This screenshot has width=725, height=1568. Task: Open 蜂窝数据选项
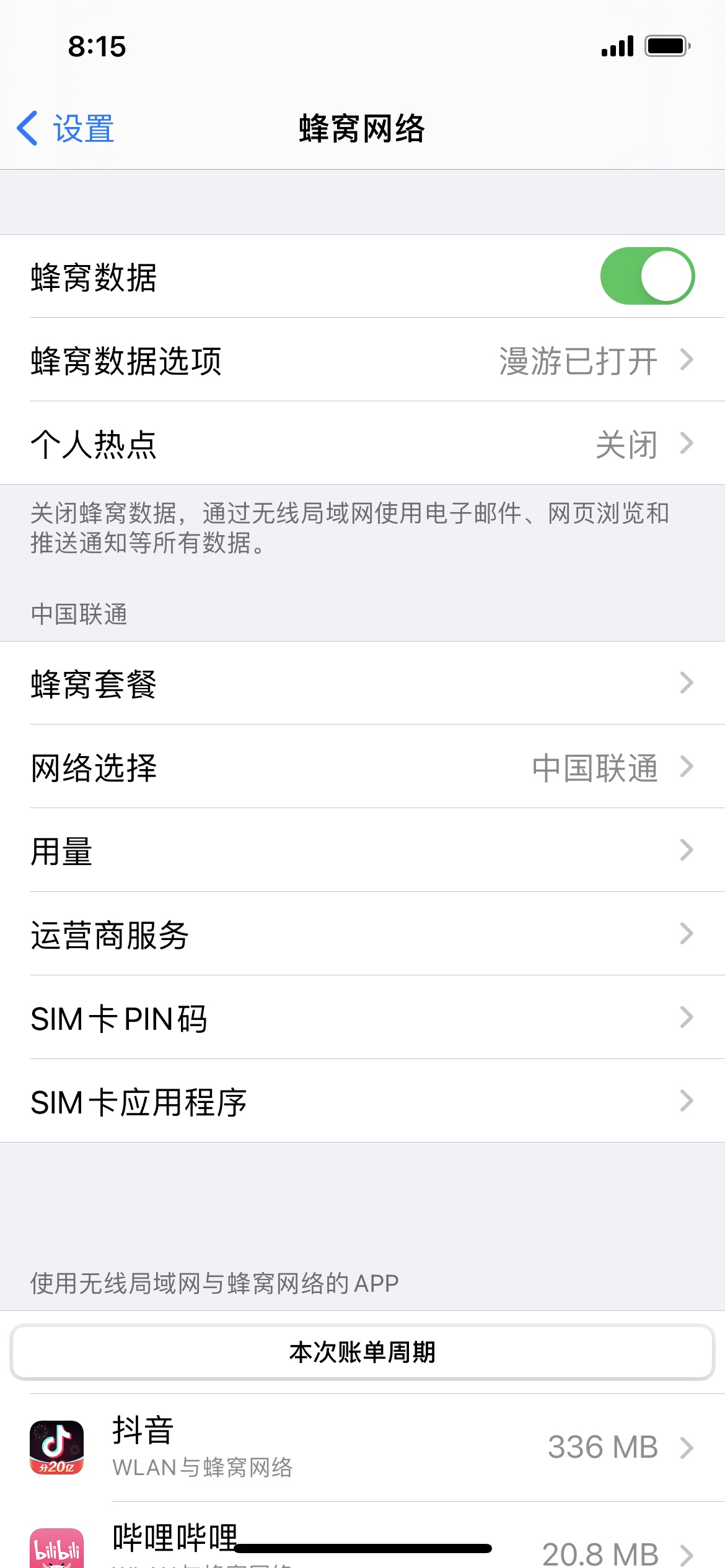(362, 360)
